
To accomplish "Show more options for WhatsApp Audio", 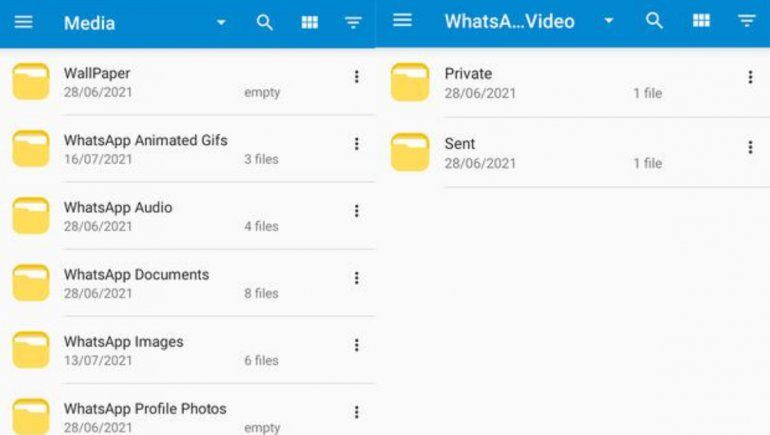I will tap(356, 211).
